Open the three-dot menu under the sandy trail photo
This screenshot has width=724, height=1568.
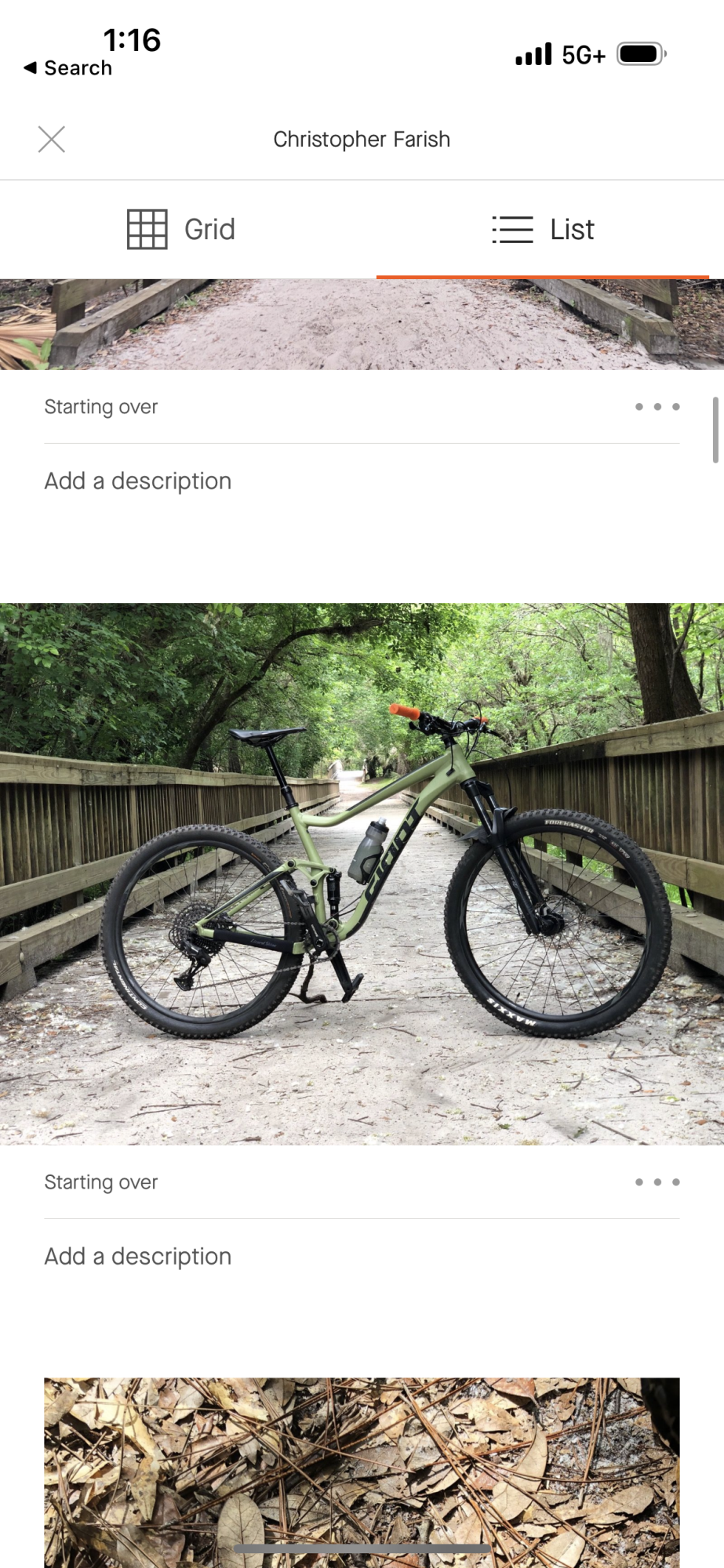657,407
